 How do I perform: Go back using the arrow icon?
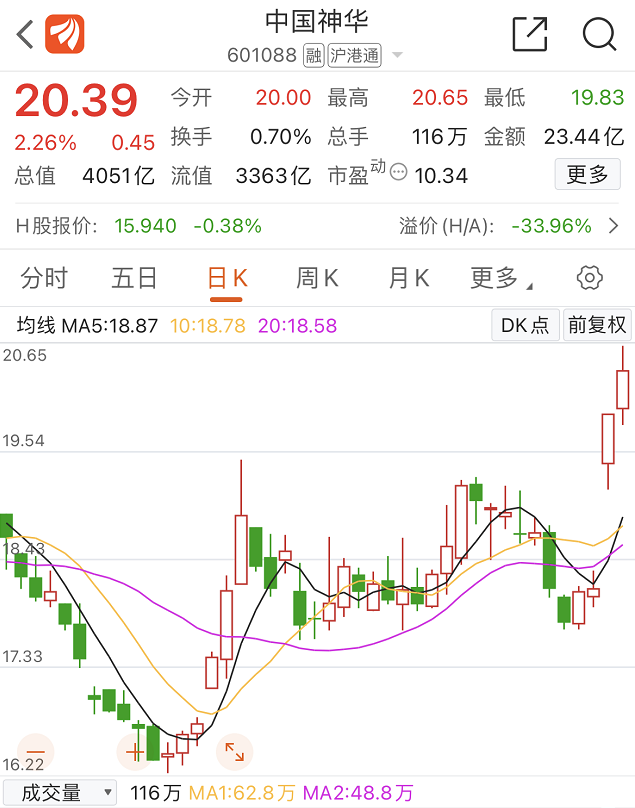point(25,34)
